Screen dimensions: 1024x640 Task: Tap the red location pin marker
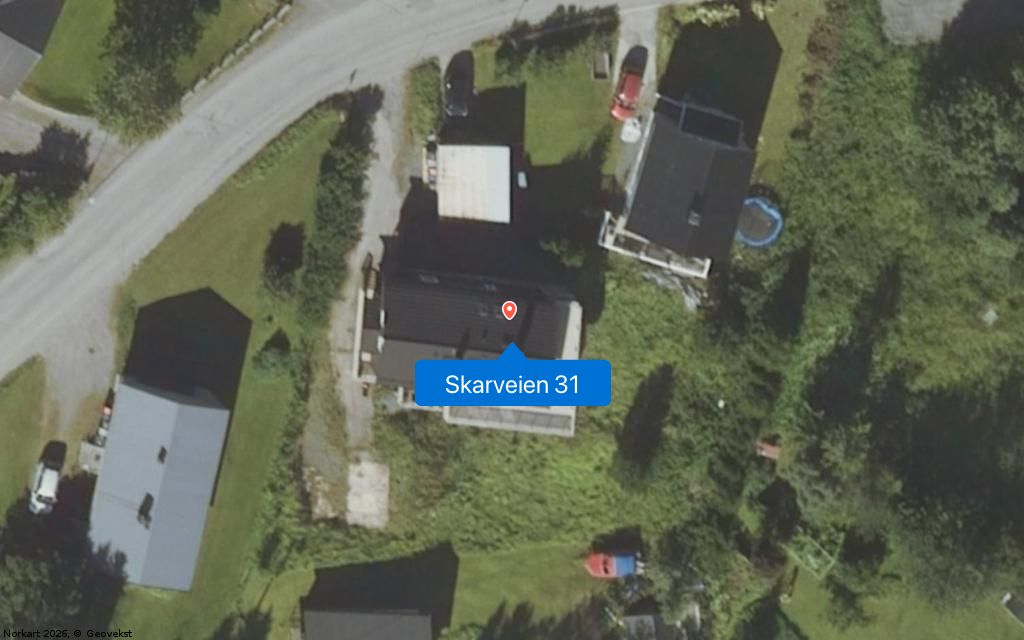(x=509, y=311)
